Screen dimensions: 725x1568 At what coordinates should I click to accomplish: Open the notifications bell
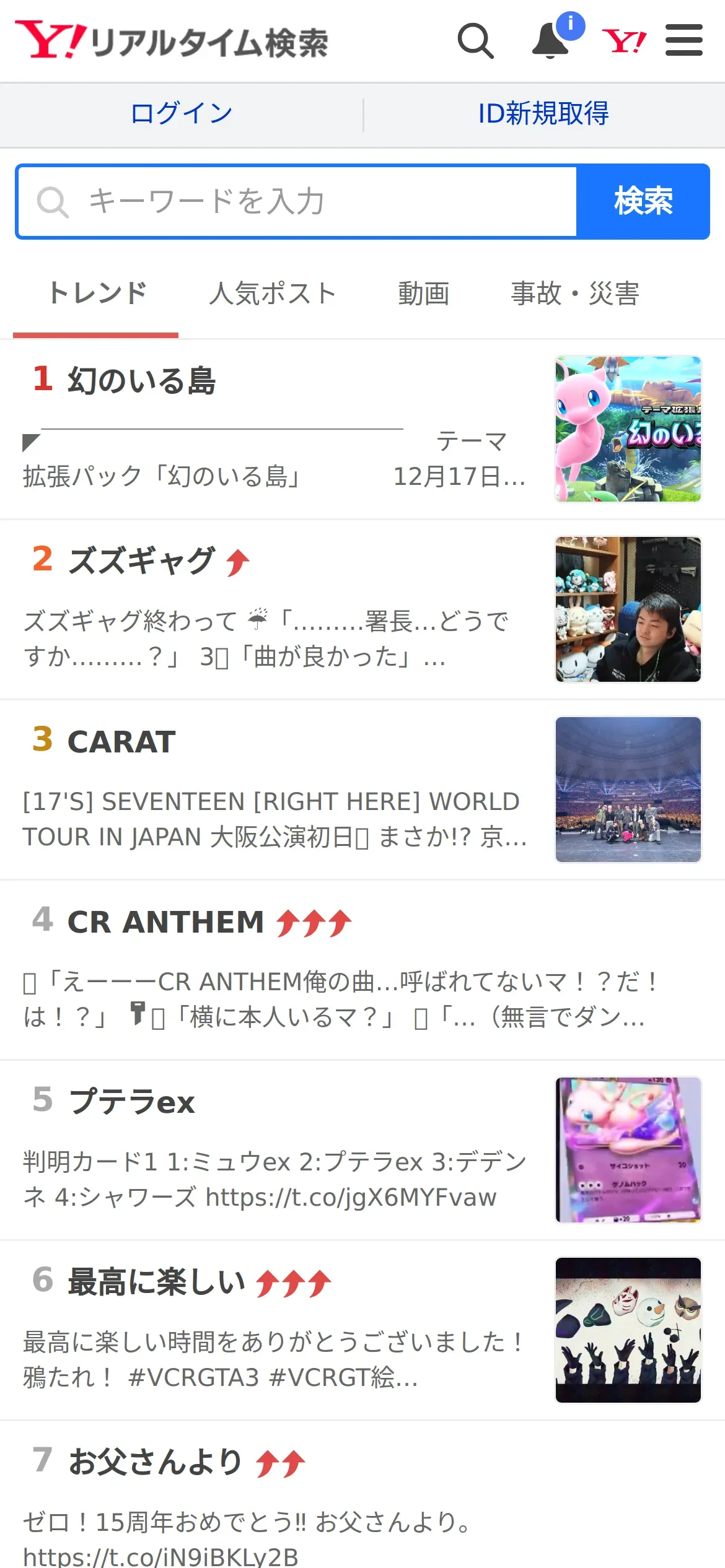coord(551,41)
